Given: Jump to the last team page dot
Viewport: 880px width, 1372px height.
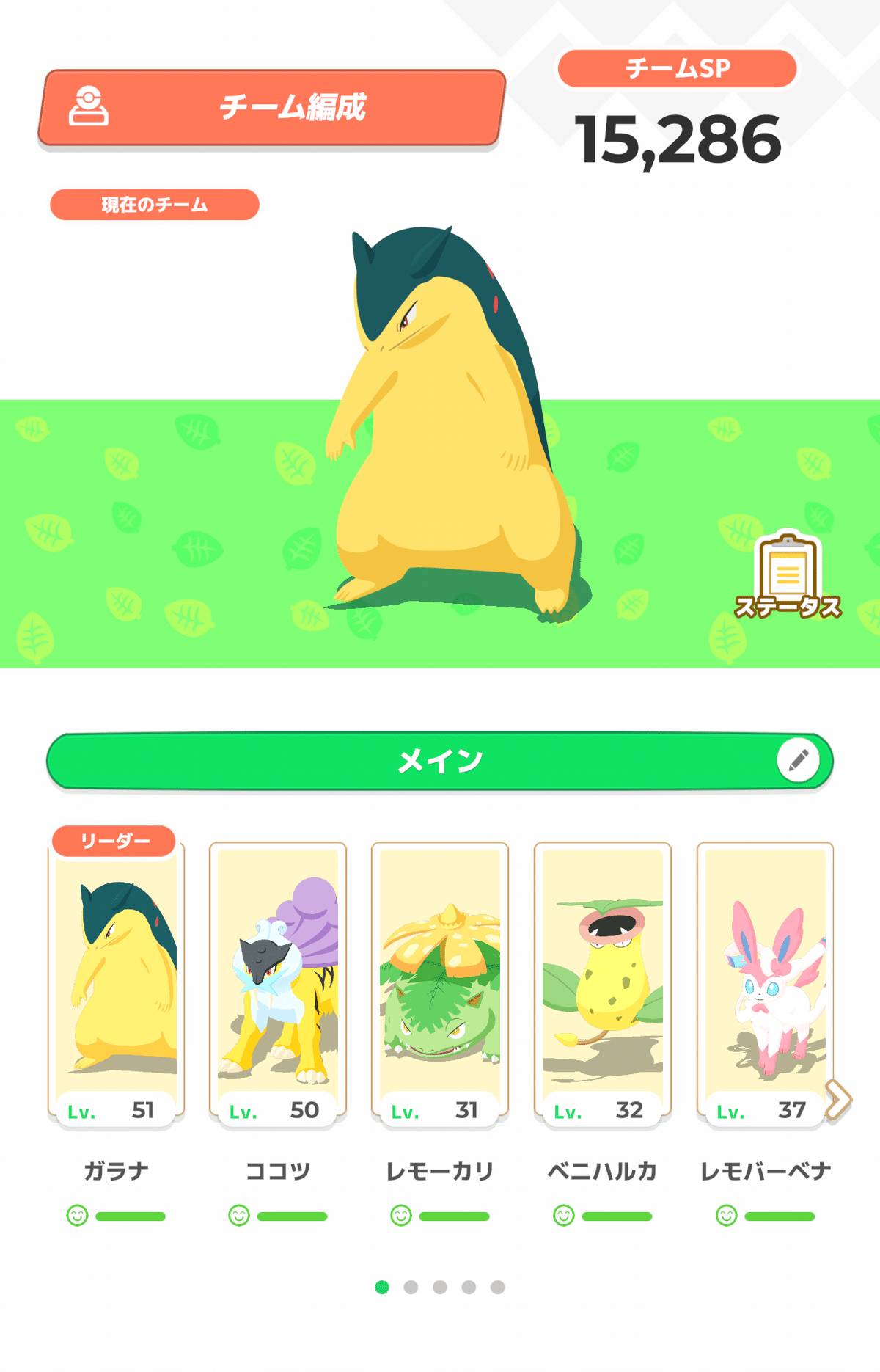Looking at the screenshot, I should [x=498, y=1287].
